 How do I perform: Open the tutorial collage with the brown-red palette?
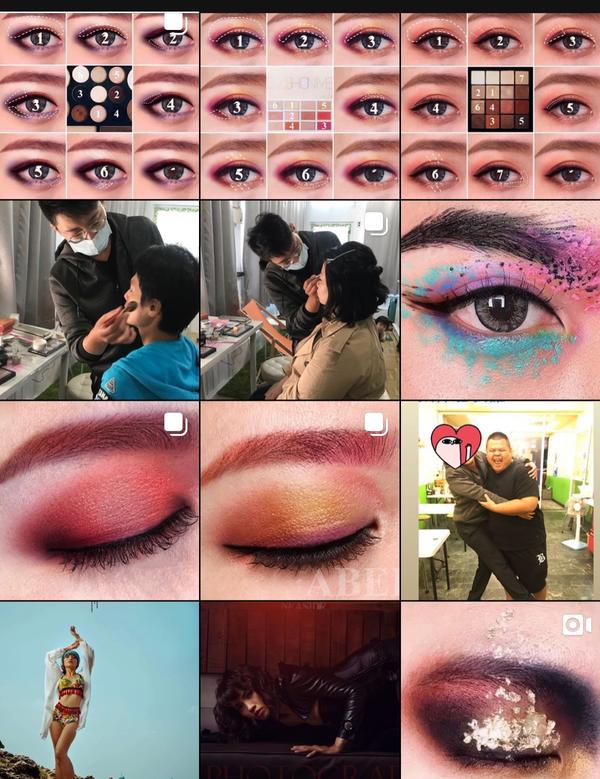tap(500, 104)
